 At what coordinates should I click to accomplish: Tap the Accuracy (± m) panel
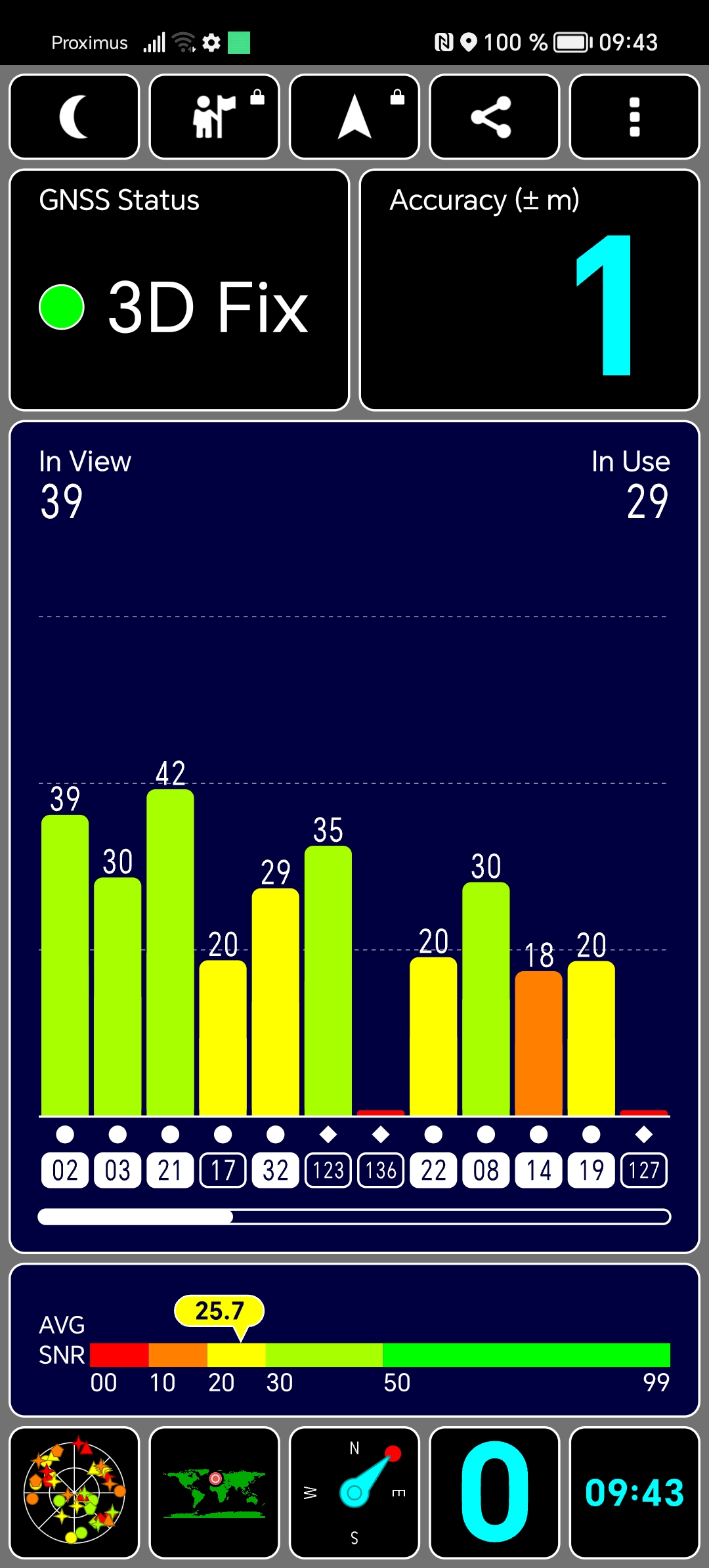[530, 290]
